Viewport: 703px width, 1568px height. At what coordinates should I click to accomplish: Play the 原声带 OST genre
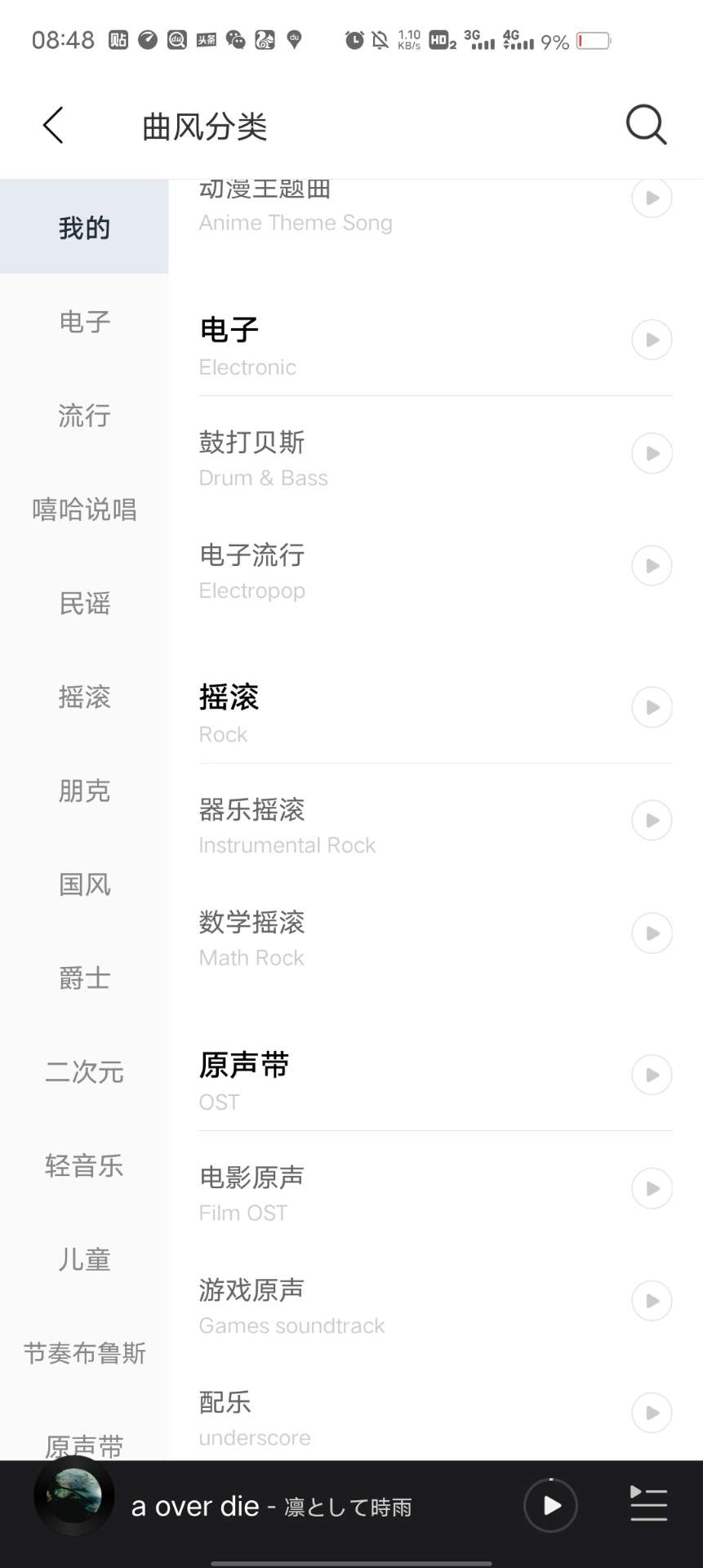click(652, 1075)
